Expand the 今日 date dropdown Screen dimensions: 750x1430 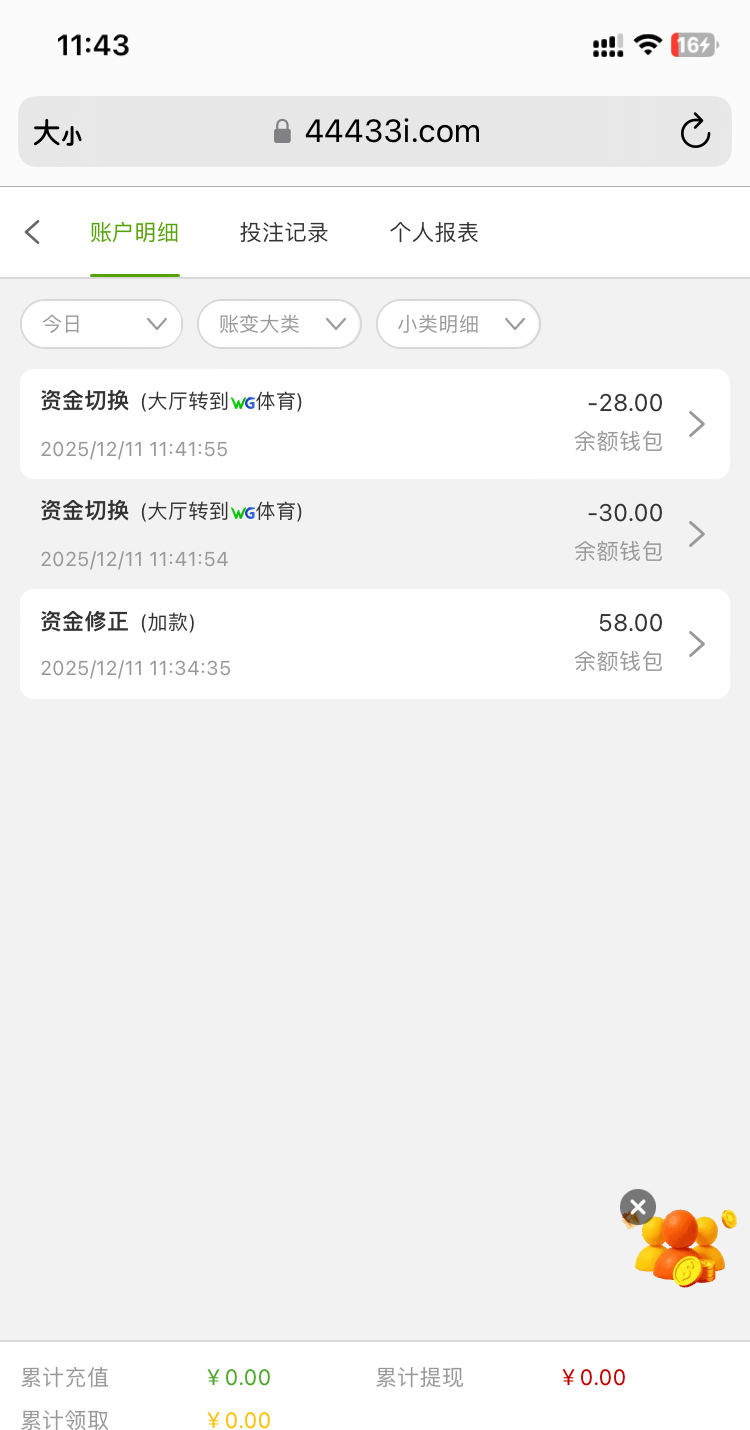102,324
